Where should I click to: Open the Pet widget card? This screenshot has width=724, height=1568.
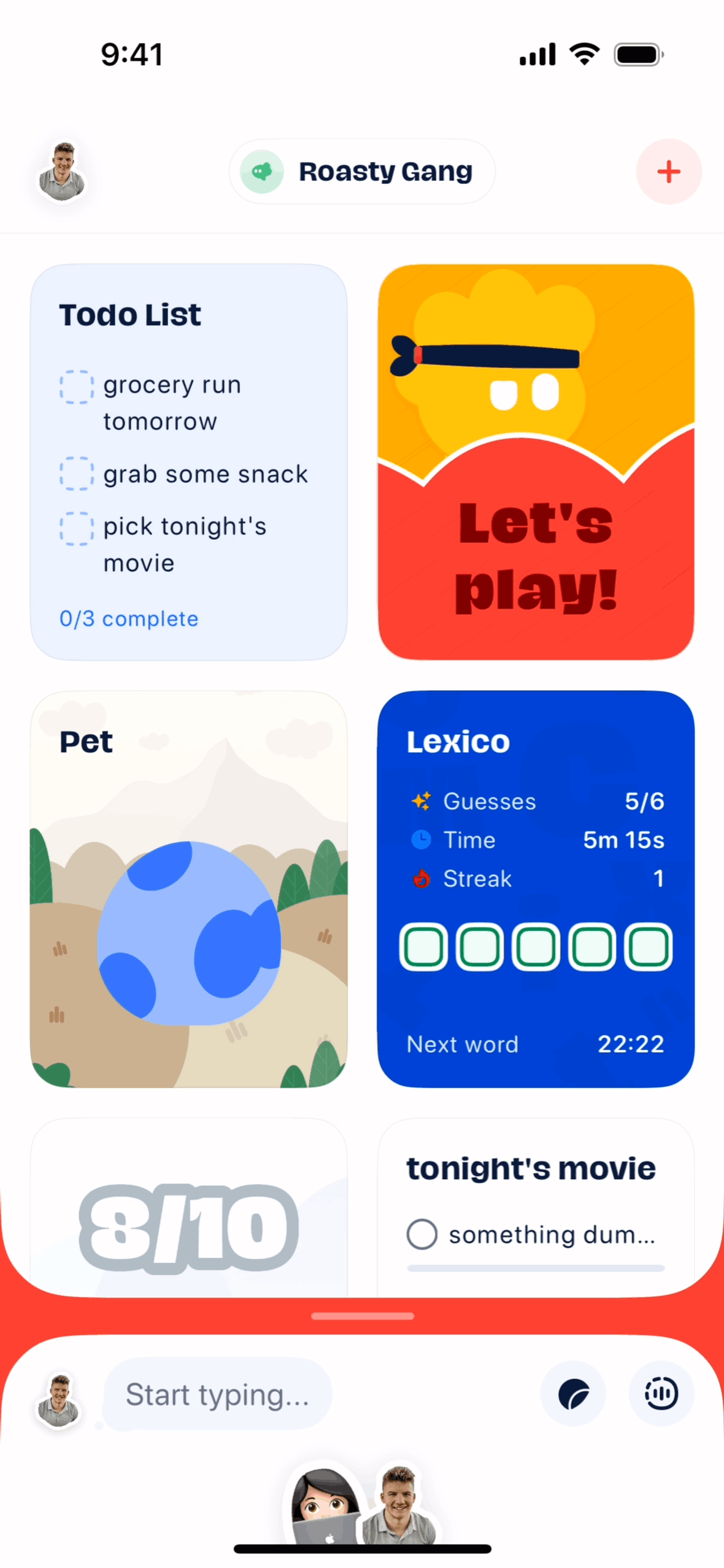coord(188,889)
